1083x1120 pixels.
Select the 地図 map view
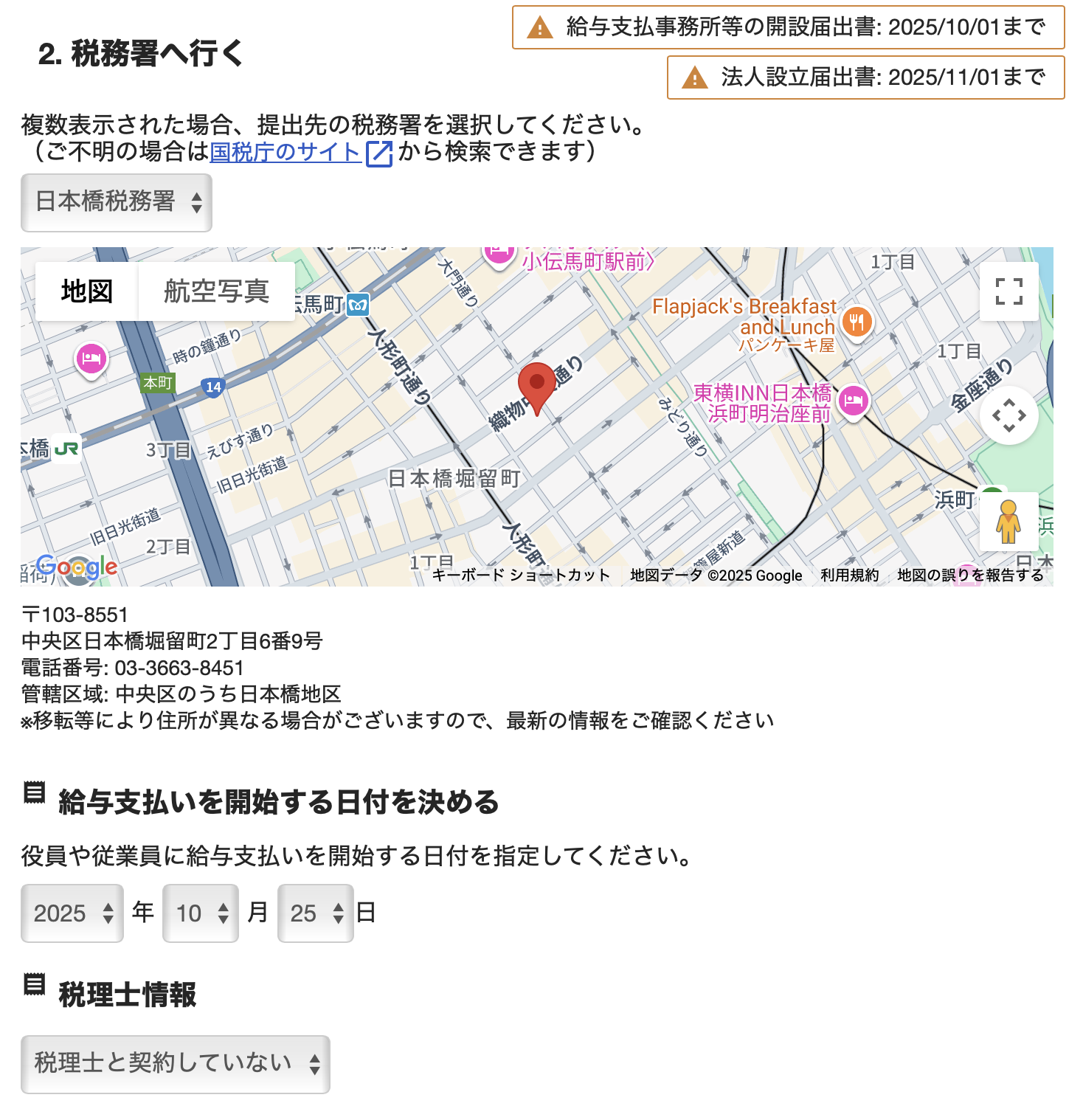tap(87, 291)
